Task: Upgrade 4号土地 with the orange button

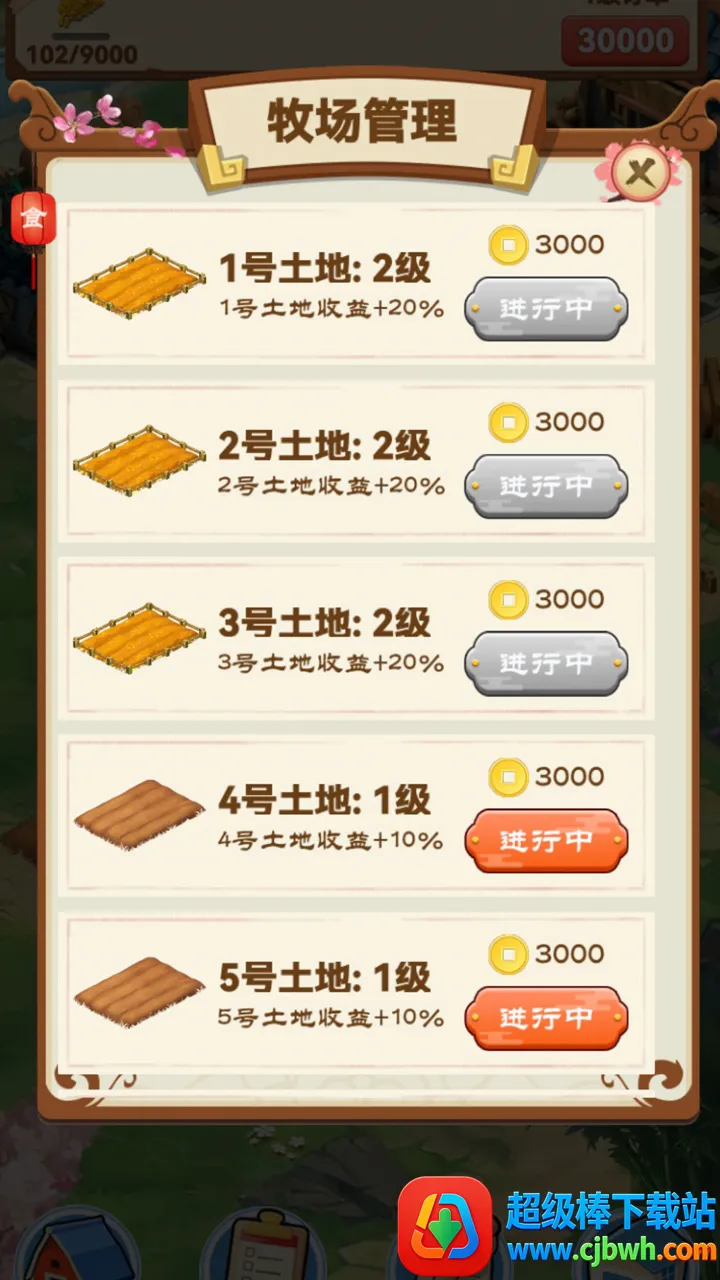Action: [546, 840]
